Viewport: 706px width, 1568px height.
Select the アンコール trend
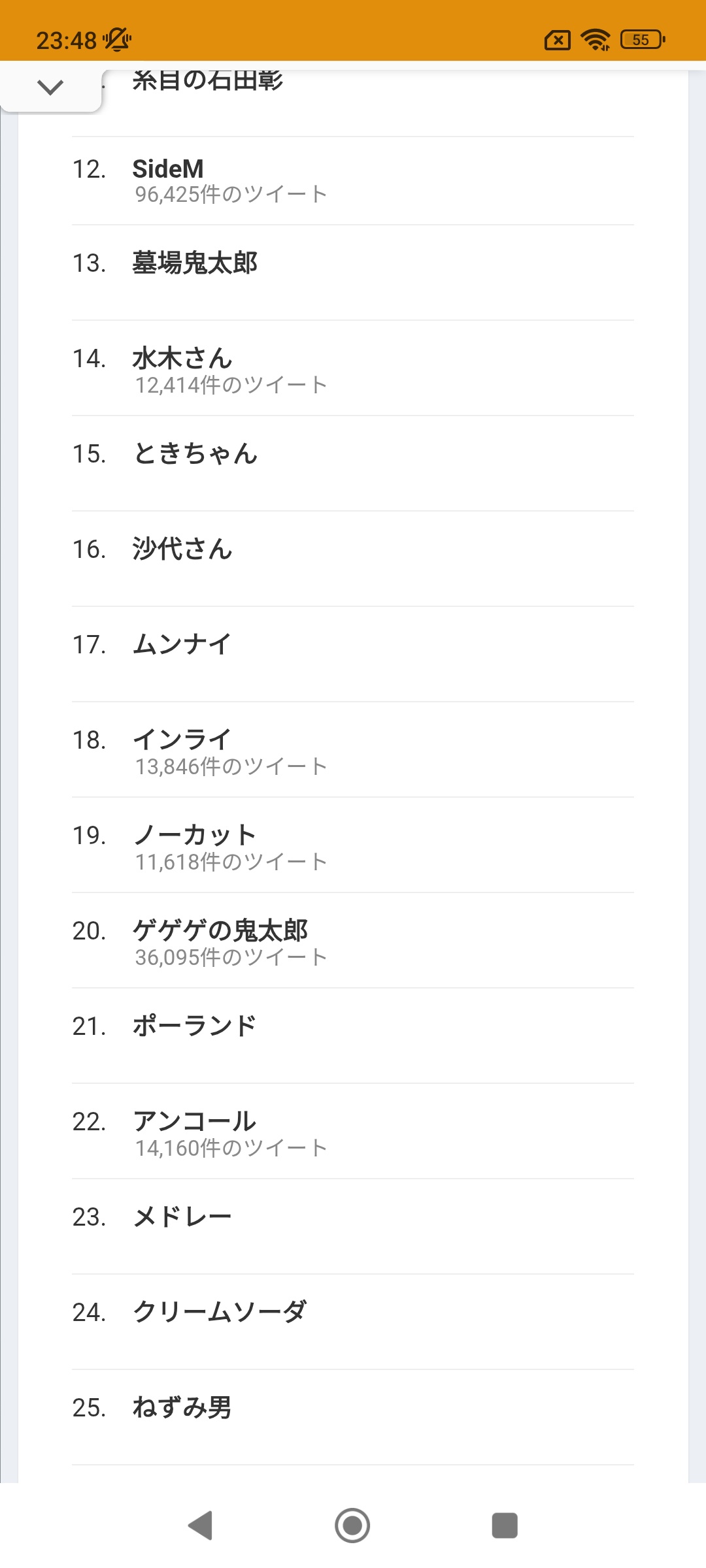(x=353, y=1131)
